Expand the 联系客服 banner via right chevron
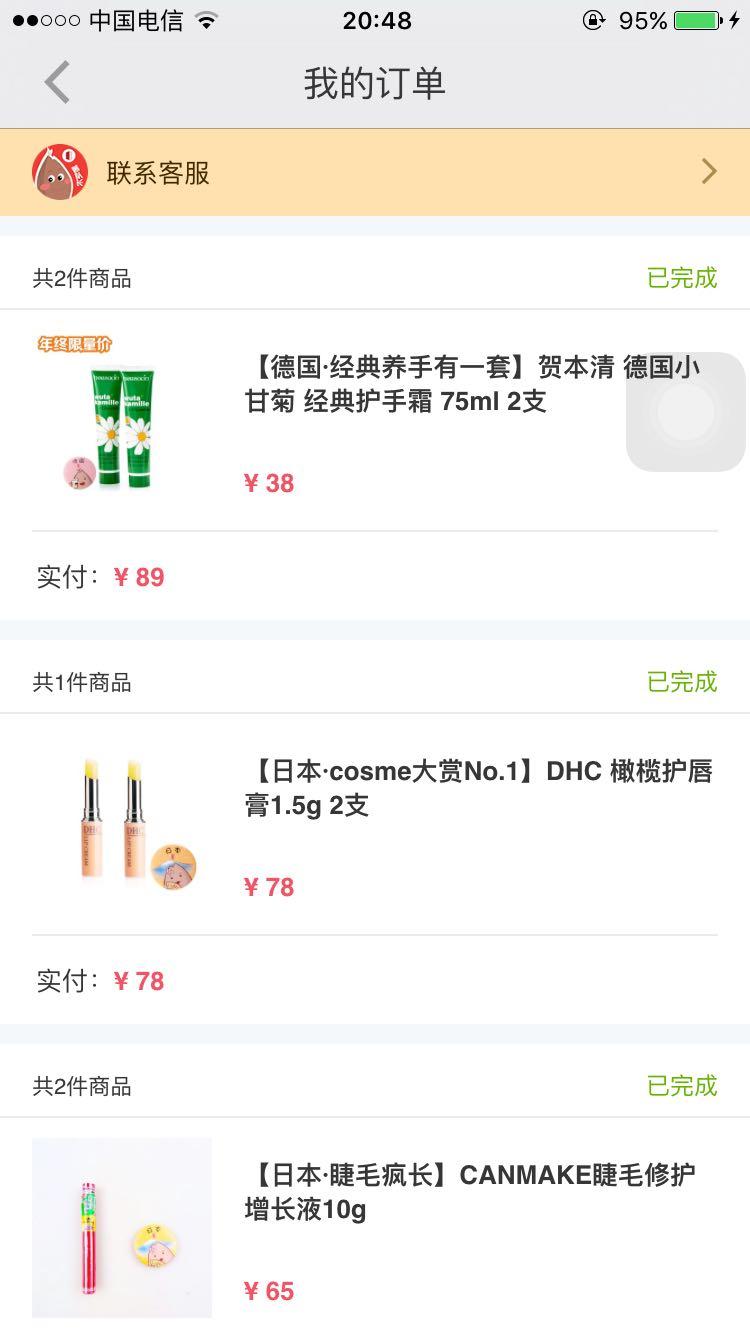Screen dimensions: 750x1334 [x=708, y=172]
